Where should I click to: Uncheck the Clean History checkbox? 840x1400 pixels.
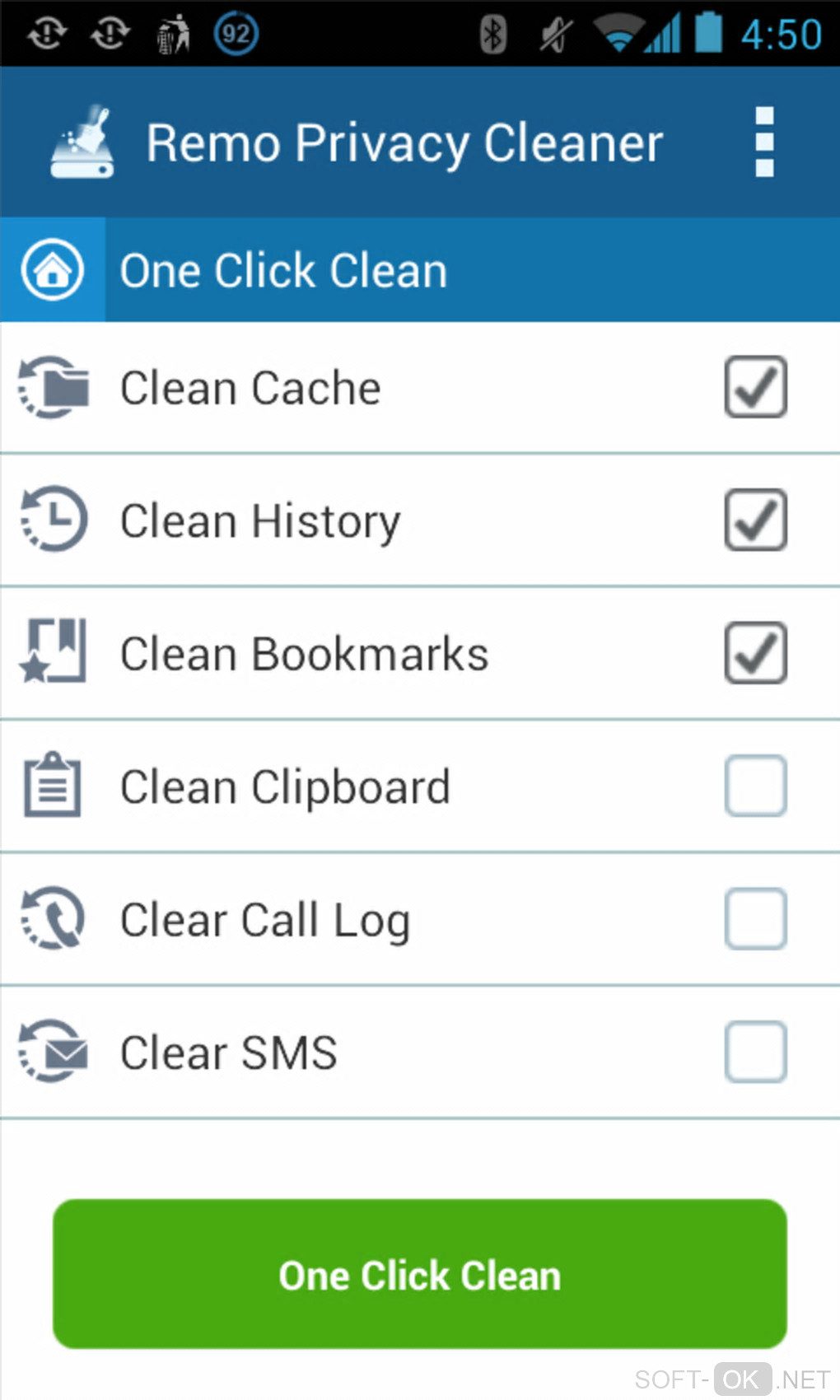click(755, 520)
